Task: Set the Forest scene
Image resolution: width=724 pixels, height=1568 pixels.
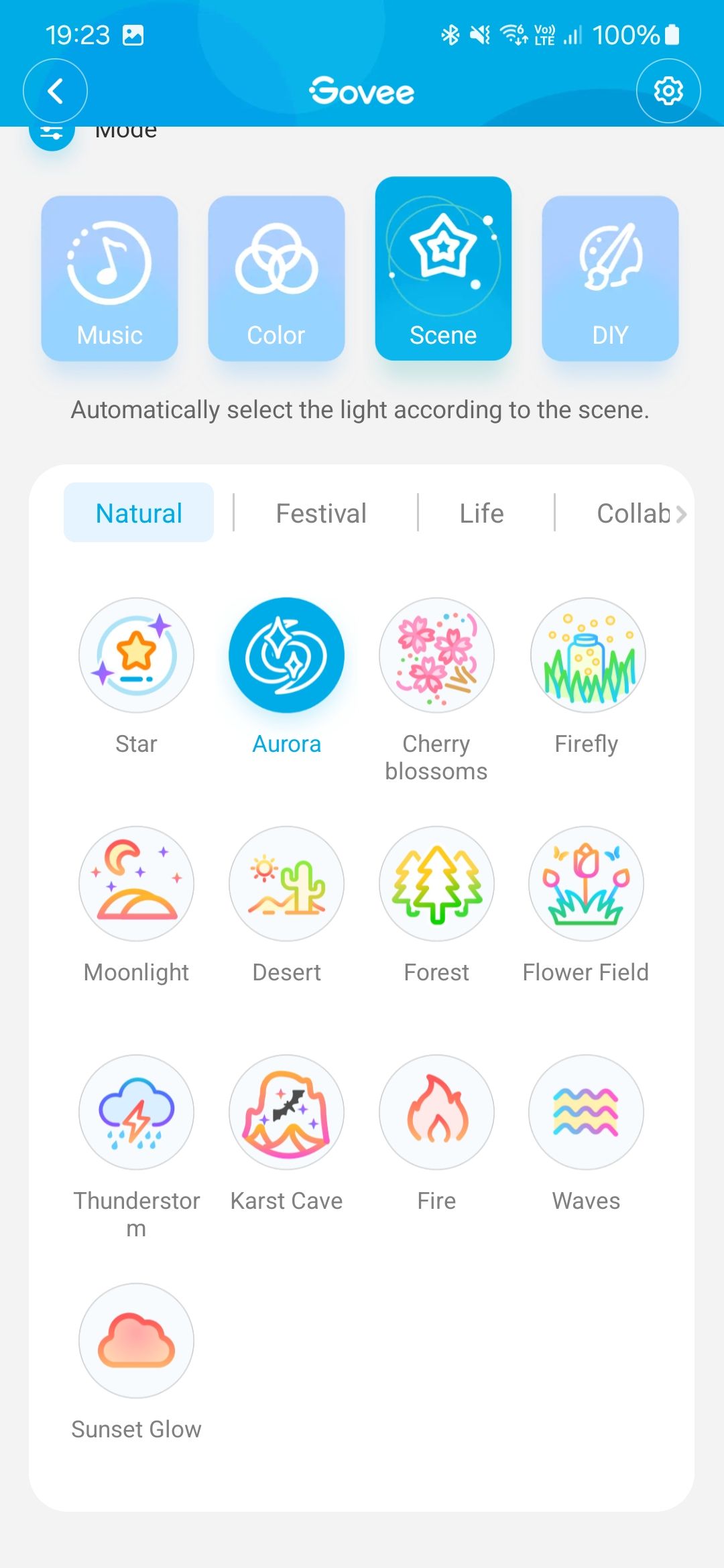Action: 436,884
